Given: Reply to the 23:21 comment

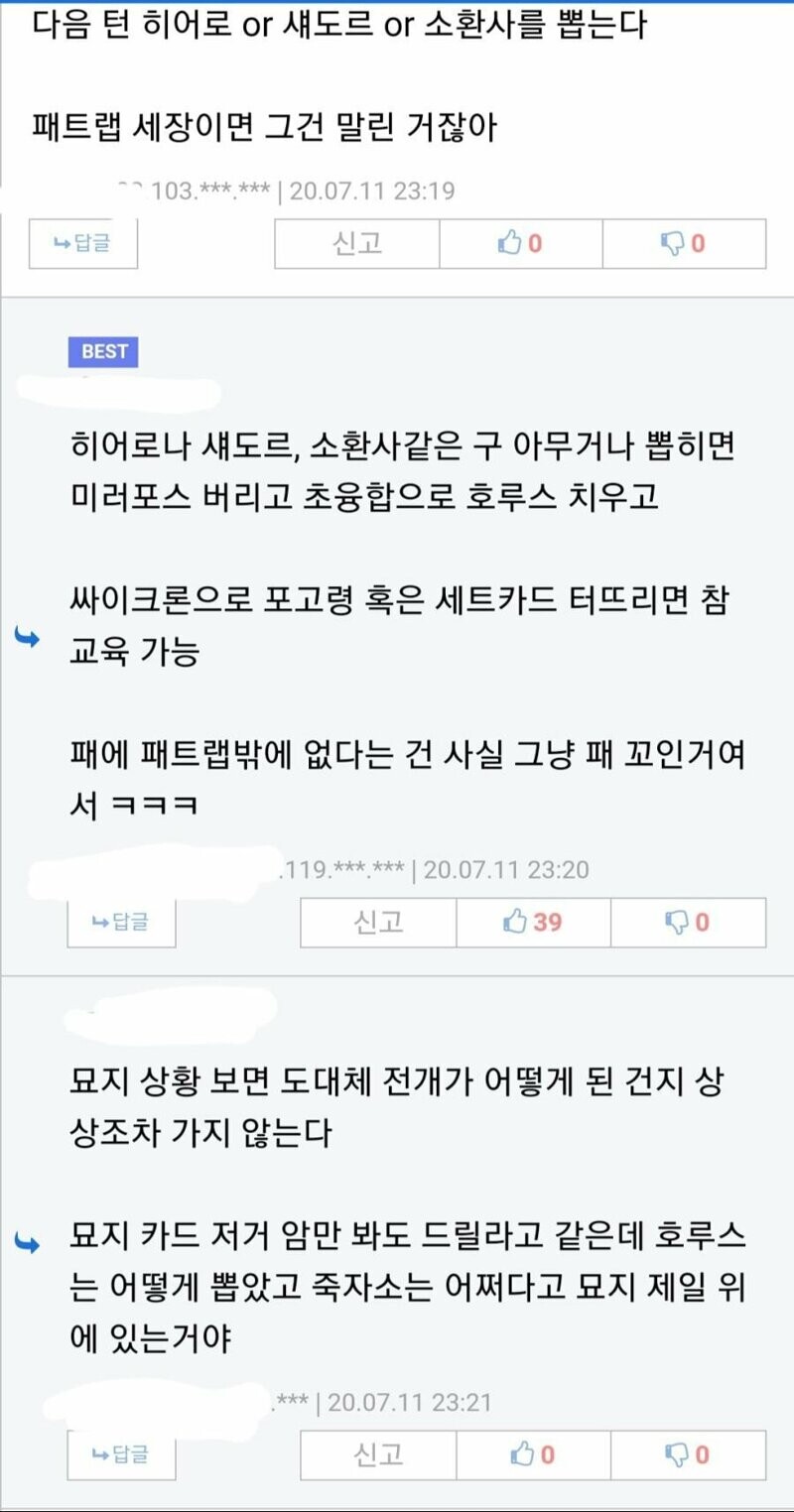Looking at the screenshot, I should point(121,1455).
